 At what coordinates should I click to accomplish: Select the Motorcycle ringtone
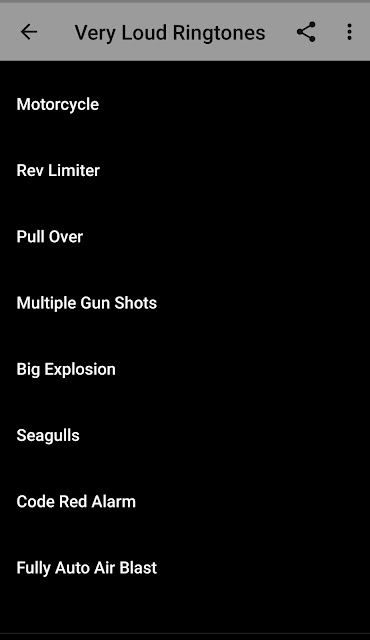(x=185, y=104)
